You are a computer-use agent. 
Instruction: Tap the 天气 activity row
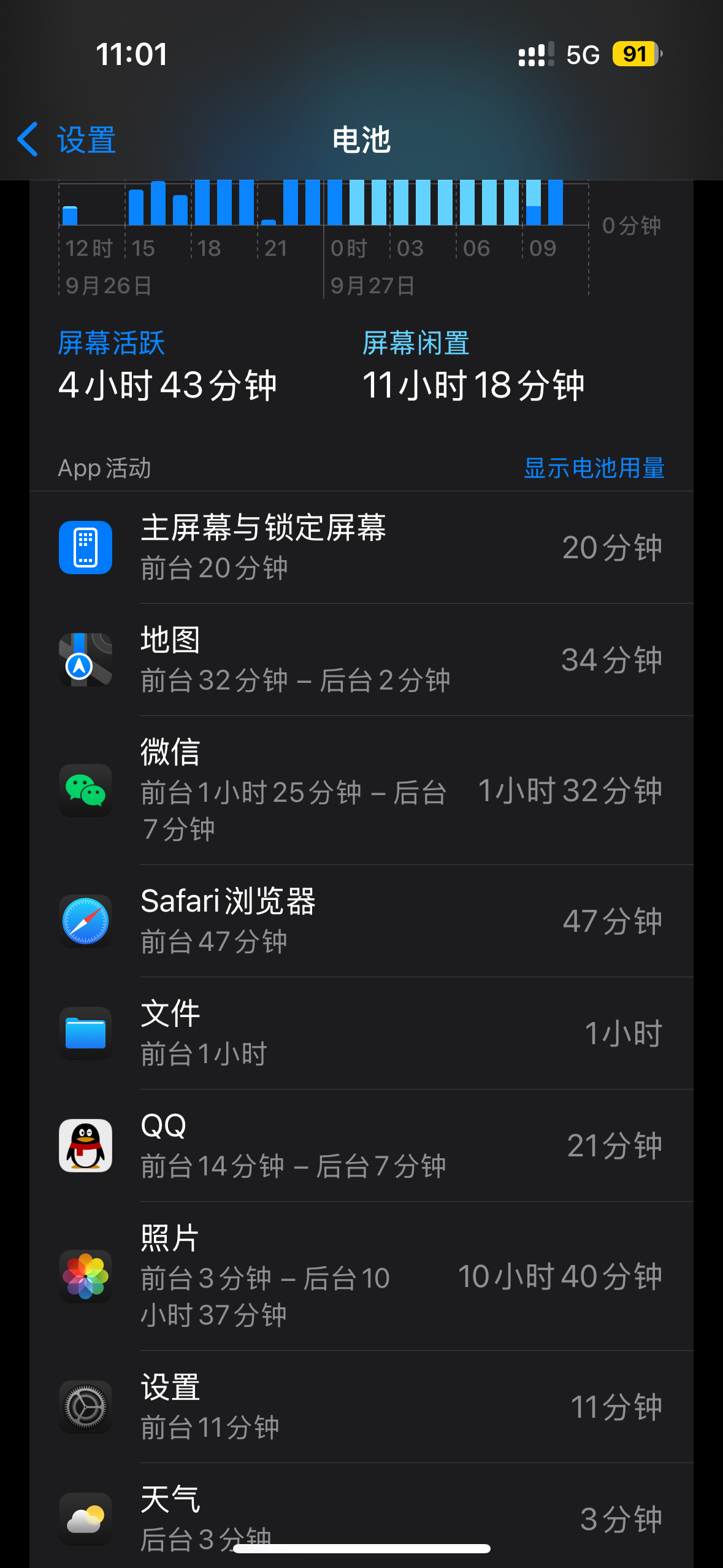362,1515
